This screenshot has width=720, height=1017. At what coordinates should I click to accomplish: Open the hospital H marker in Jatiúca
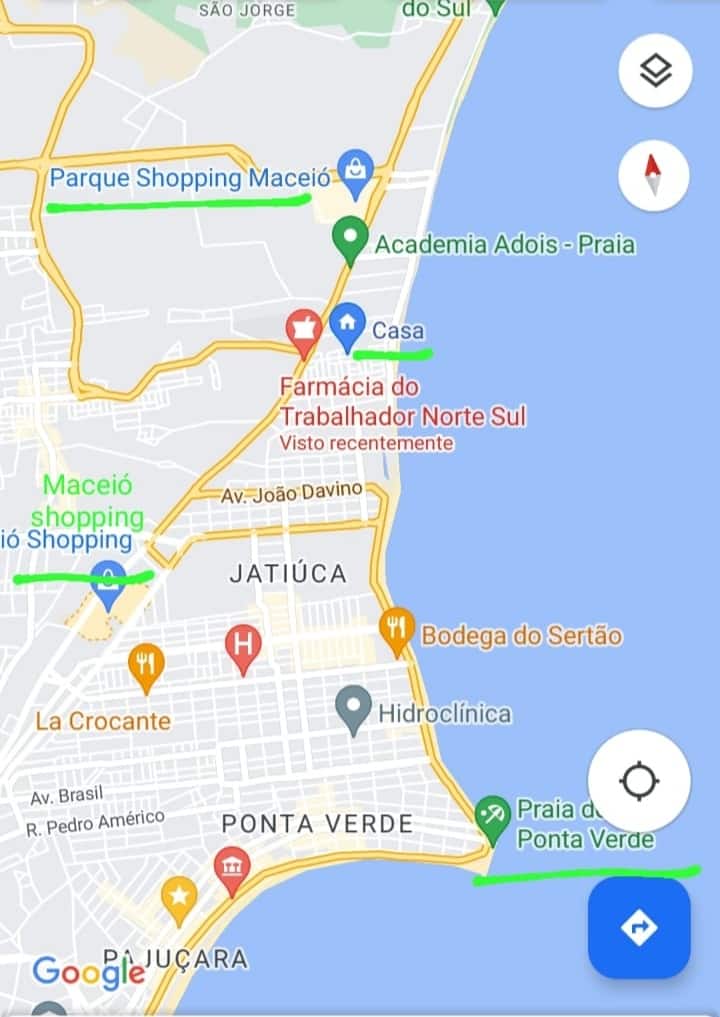point(242,644)
